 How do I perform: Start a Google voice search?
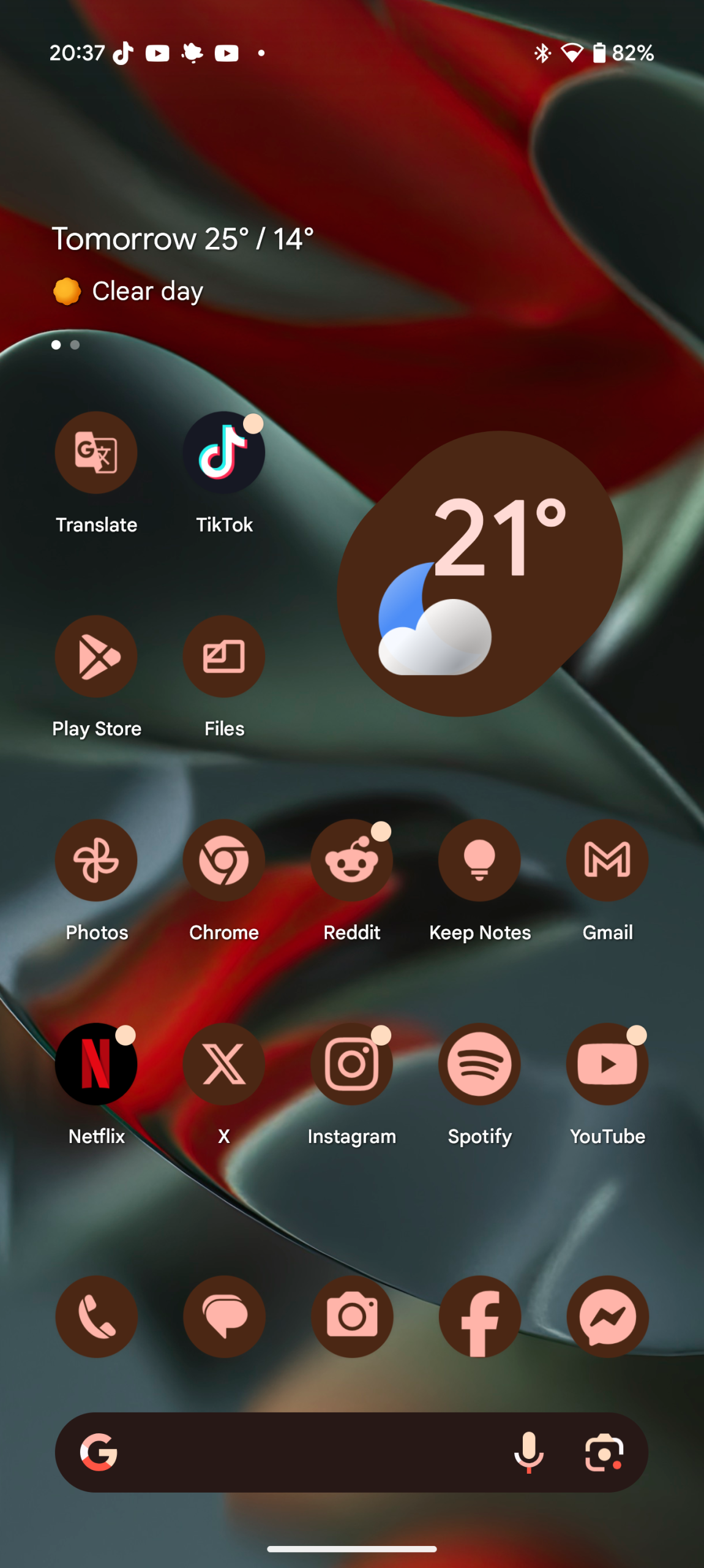click(529, 1452)
